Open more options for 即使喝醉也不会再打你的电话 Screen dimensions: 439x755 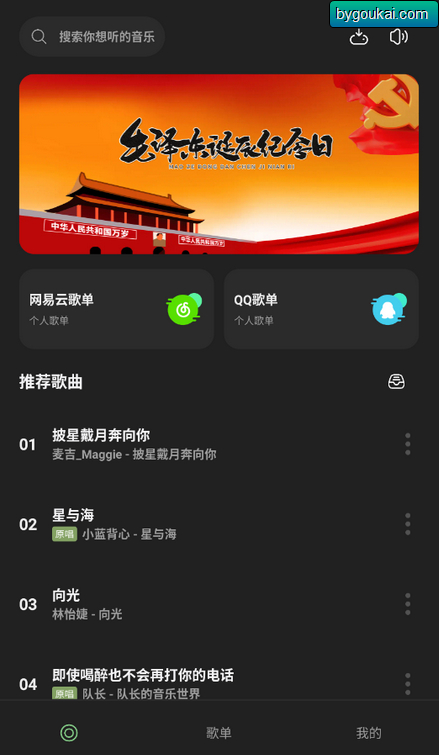coord(408,684)
